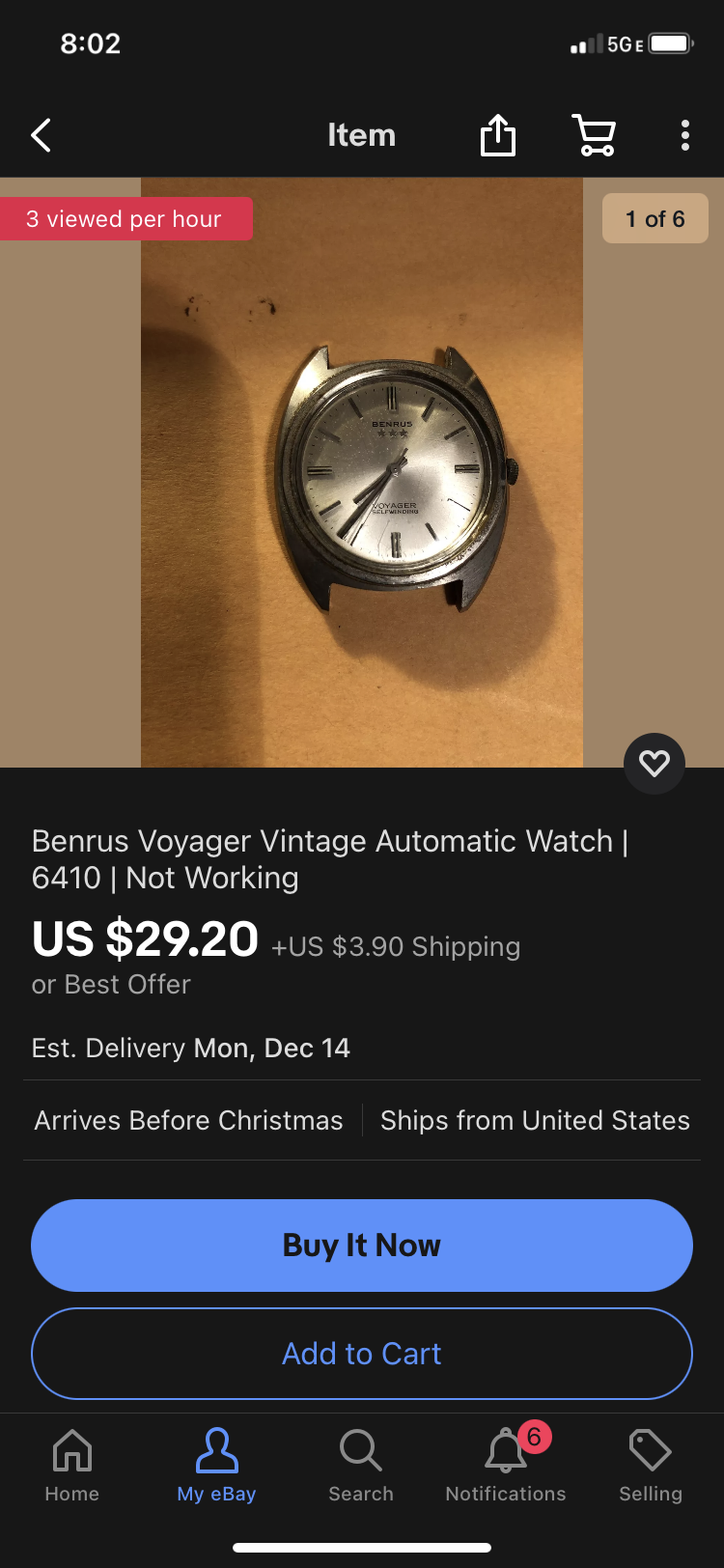Open the Search tab
The height and width of the screenshot is (1568, 724).
click(361, 1466)
